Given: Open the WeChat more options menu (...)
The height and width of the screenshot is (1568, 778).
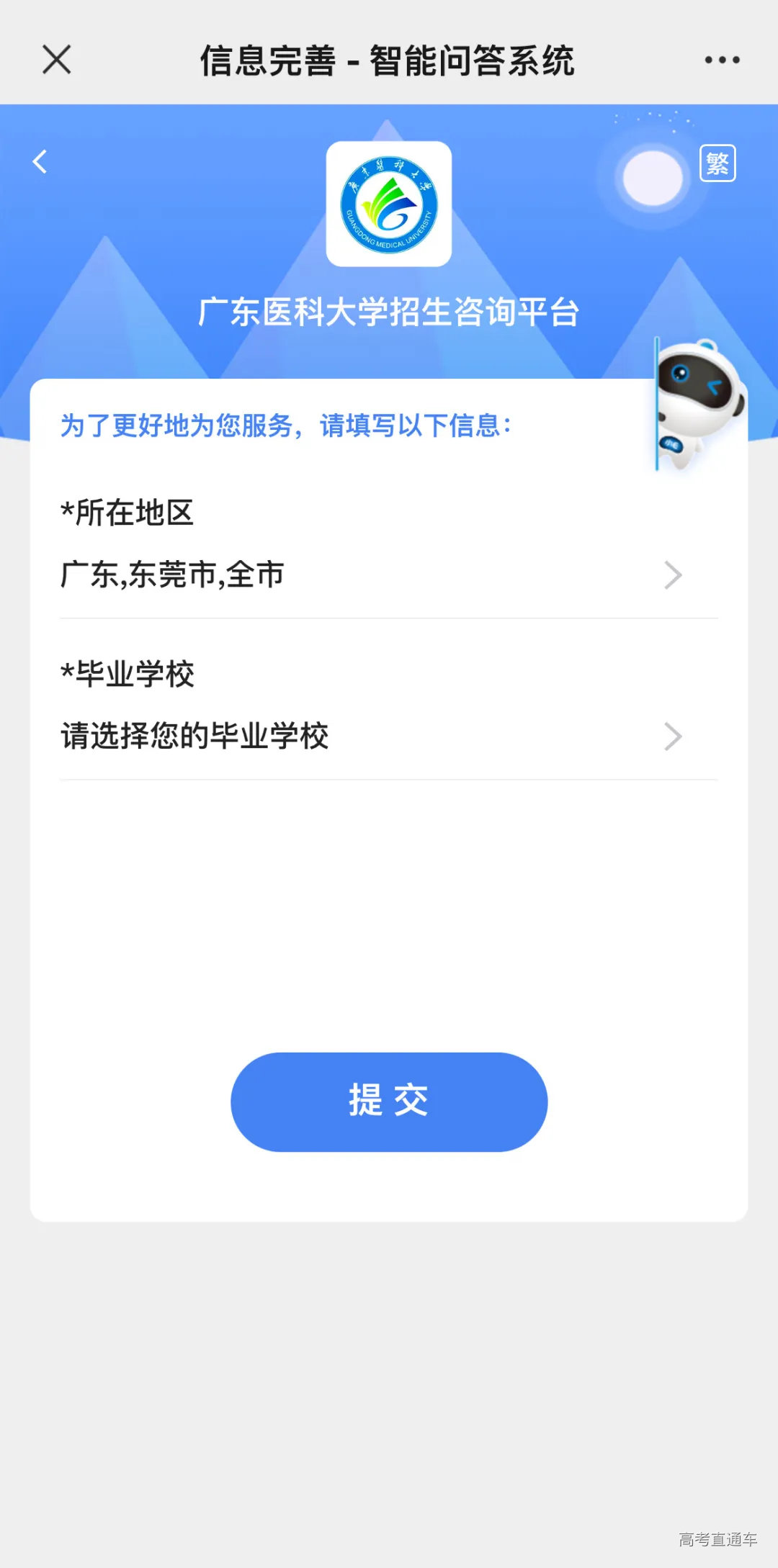Looking at the screenshot, I should pyautogui.click(x=723, y=60).
